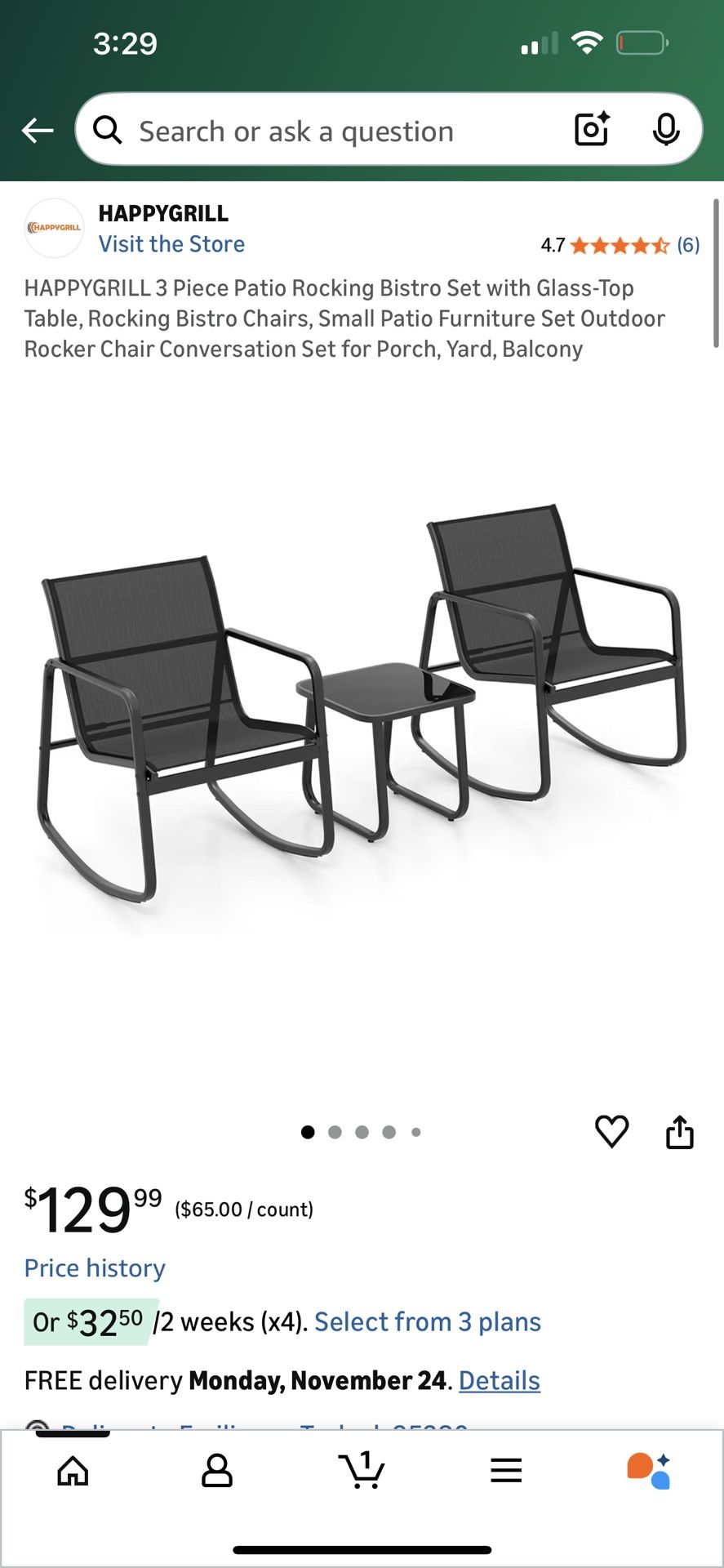Open Price history for this item
The width and height of the screenshot is (724, 1568).
[95, 1267]
